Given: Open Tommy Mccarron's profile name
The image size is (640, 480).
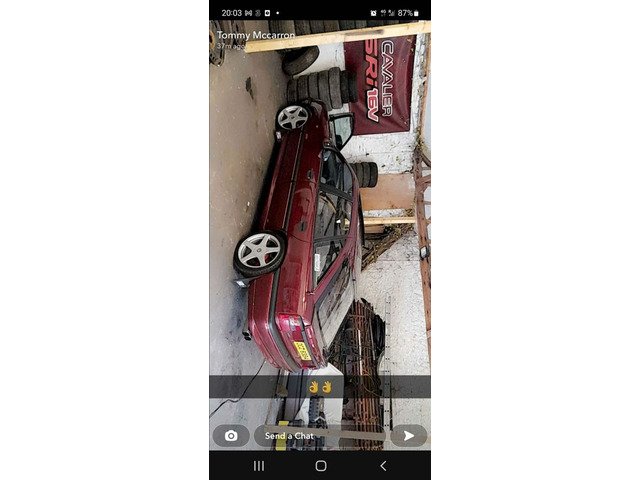Looking at the screenshot, I should tap(255, 34).
